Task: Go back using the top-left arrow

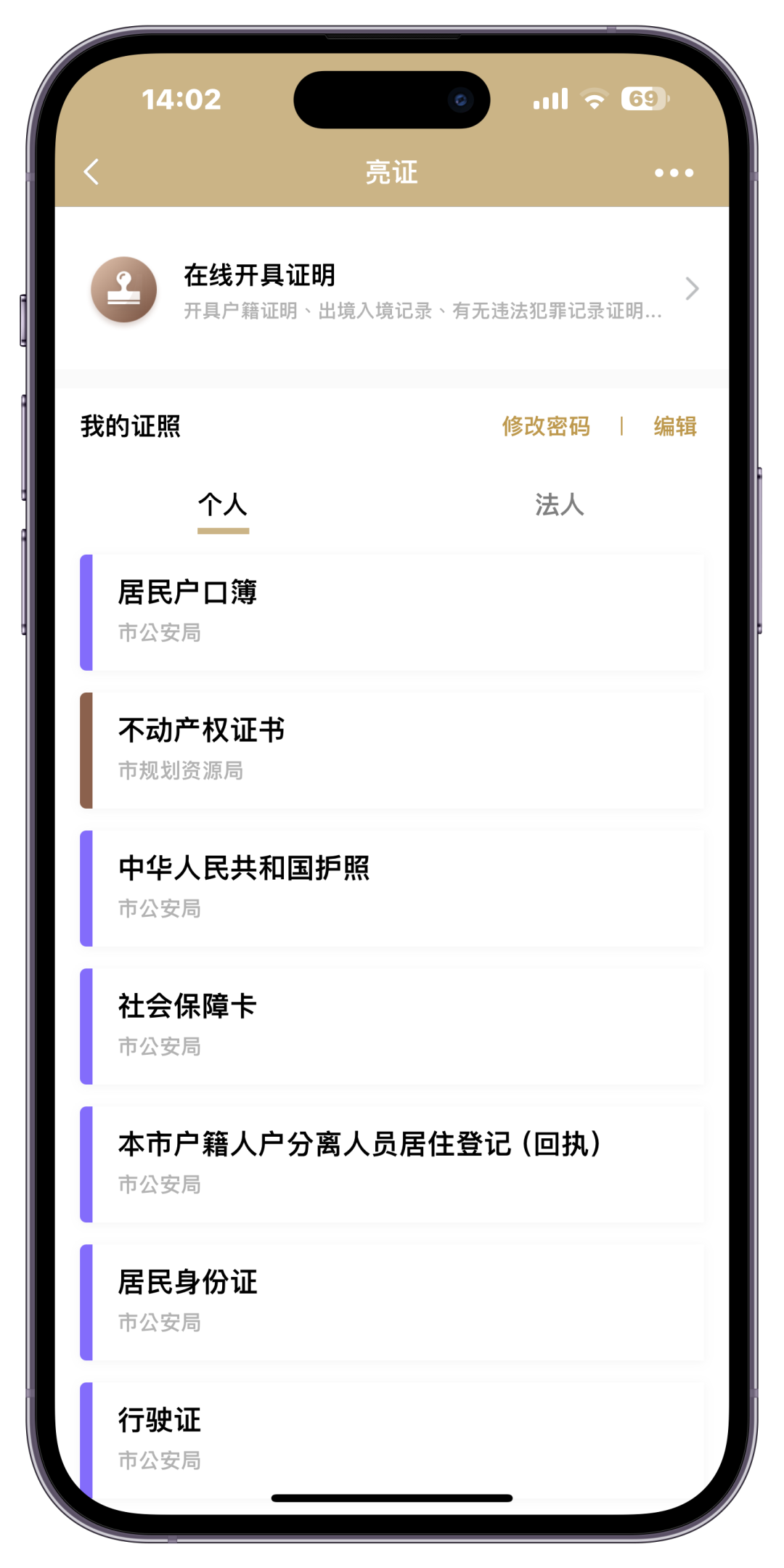Action: [91, 173]
